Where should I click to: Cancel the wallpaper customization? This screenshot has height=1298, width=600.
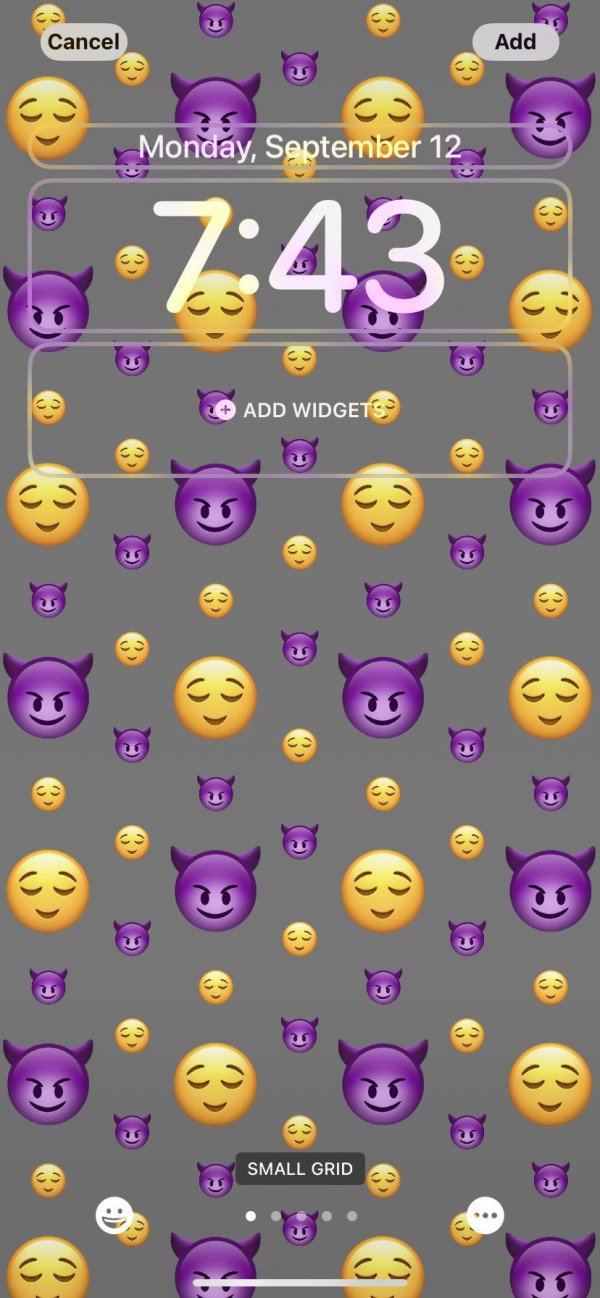[x=82, y=42]
